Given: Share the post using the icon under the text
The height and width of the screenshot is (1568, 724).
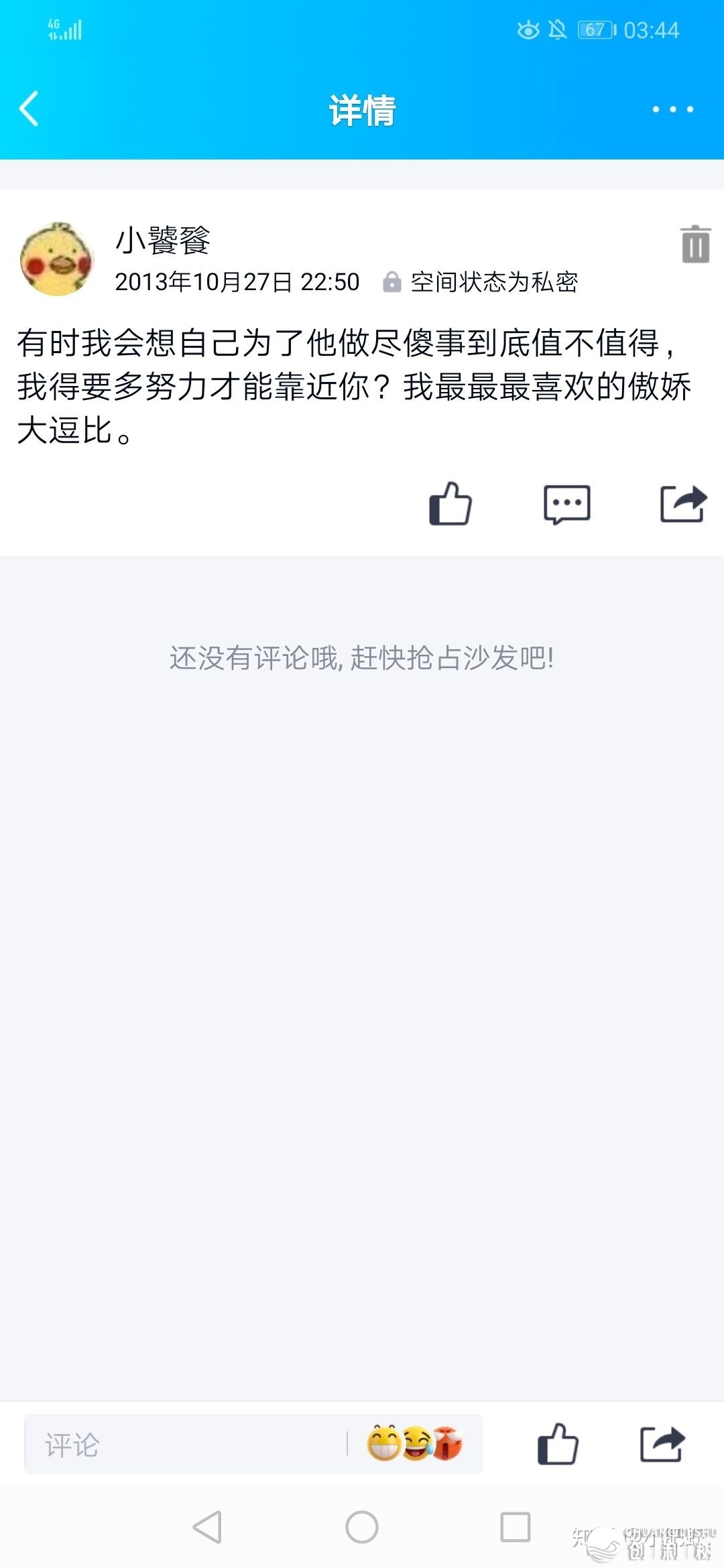Looking at the screenshot, I should pos(683,504).
